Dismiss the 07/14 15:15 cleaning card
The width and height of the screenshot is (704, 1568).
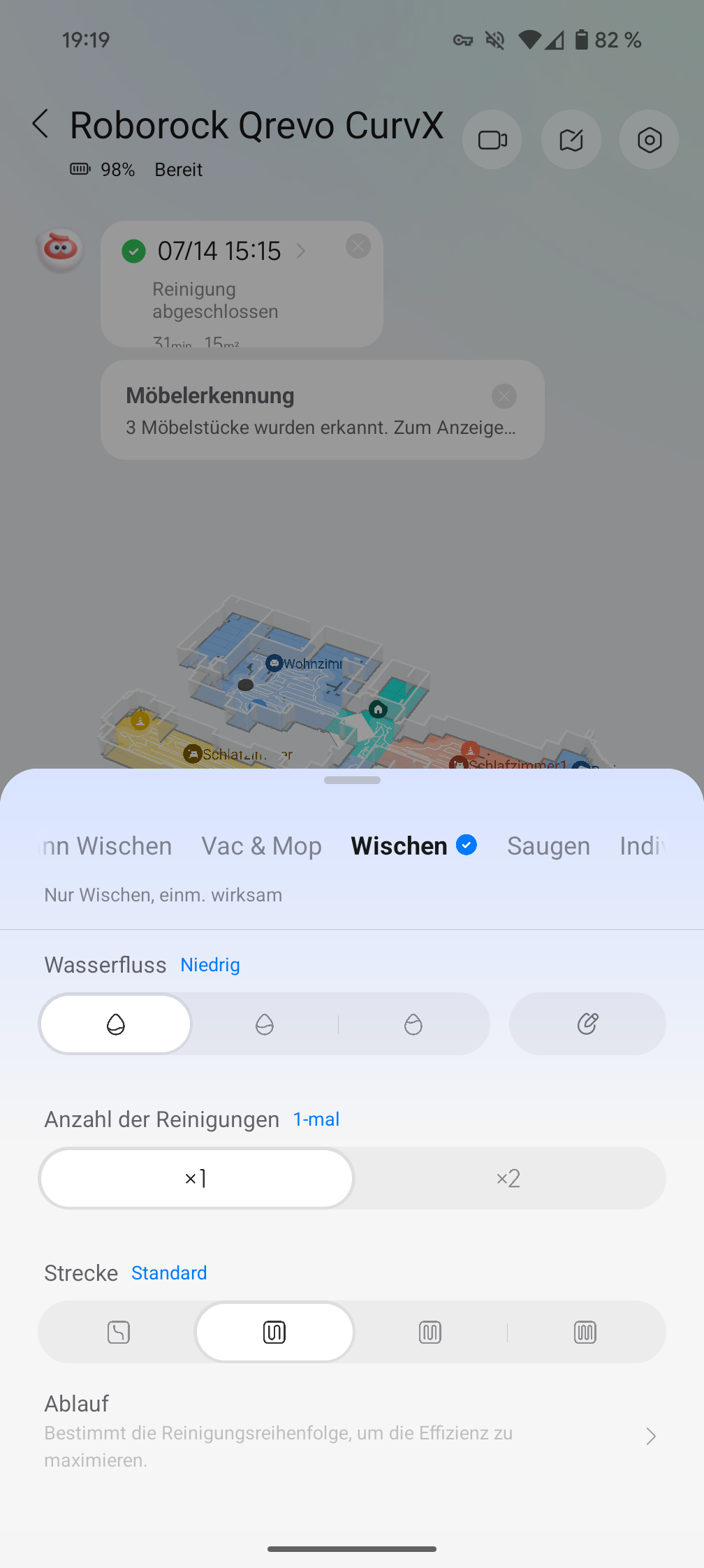tap(358, 246)
